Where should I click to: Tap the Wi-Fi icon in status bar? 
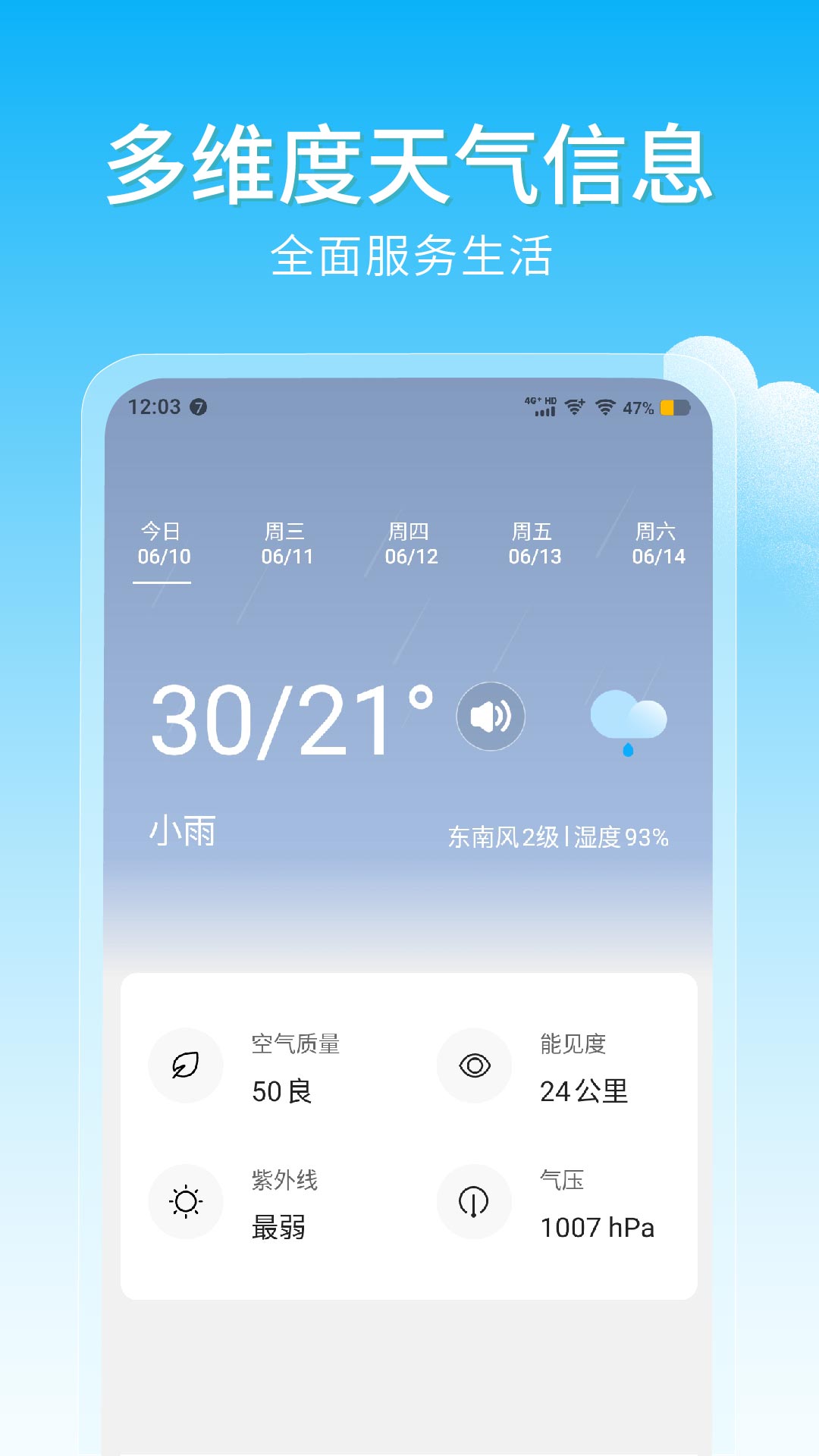click(x=574, y=406)
